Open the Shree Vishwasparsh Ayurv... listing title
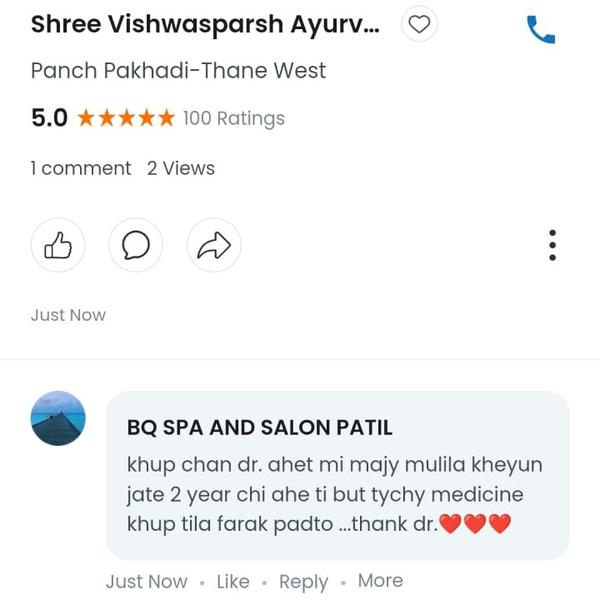600x600 pixels. (206, 25)
